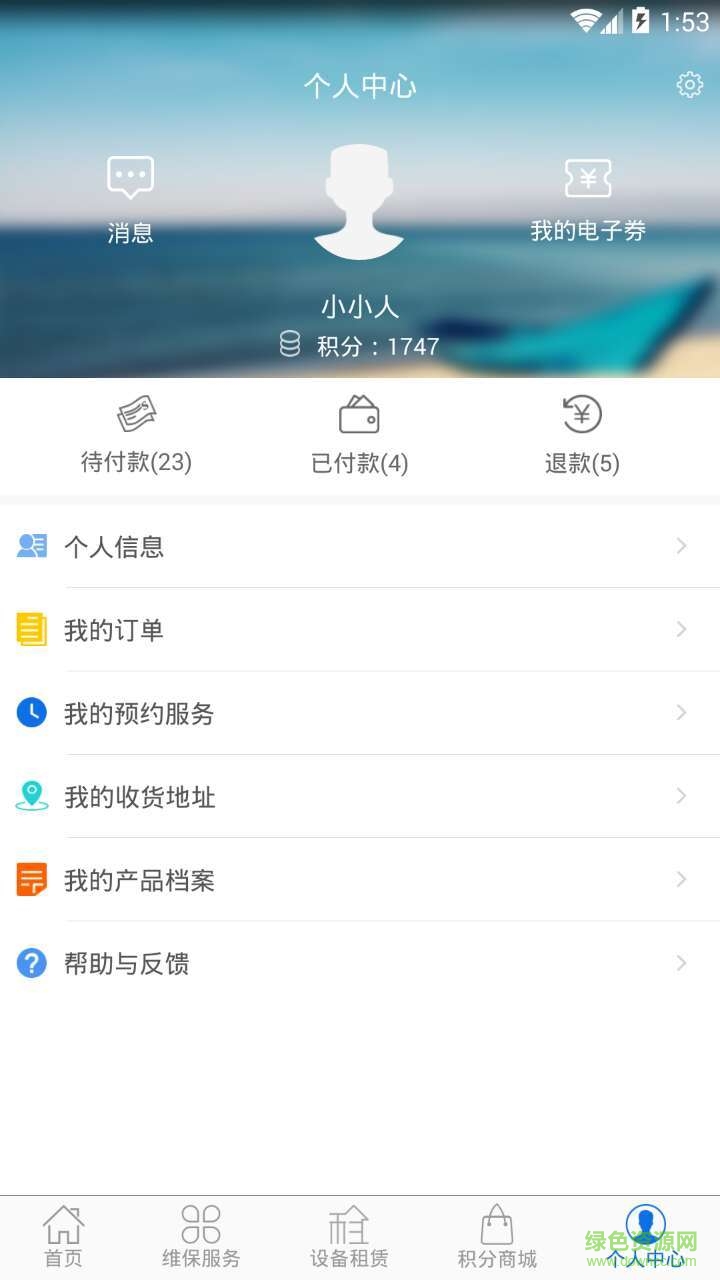720x1280 pixels.
Task: Open 我的订单 row
Action: click(x=360, y=630)
